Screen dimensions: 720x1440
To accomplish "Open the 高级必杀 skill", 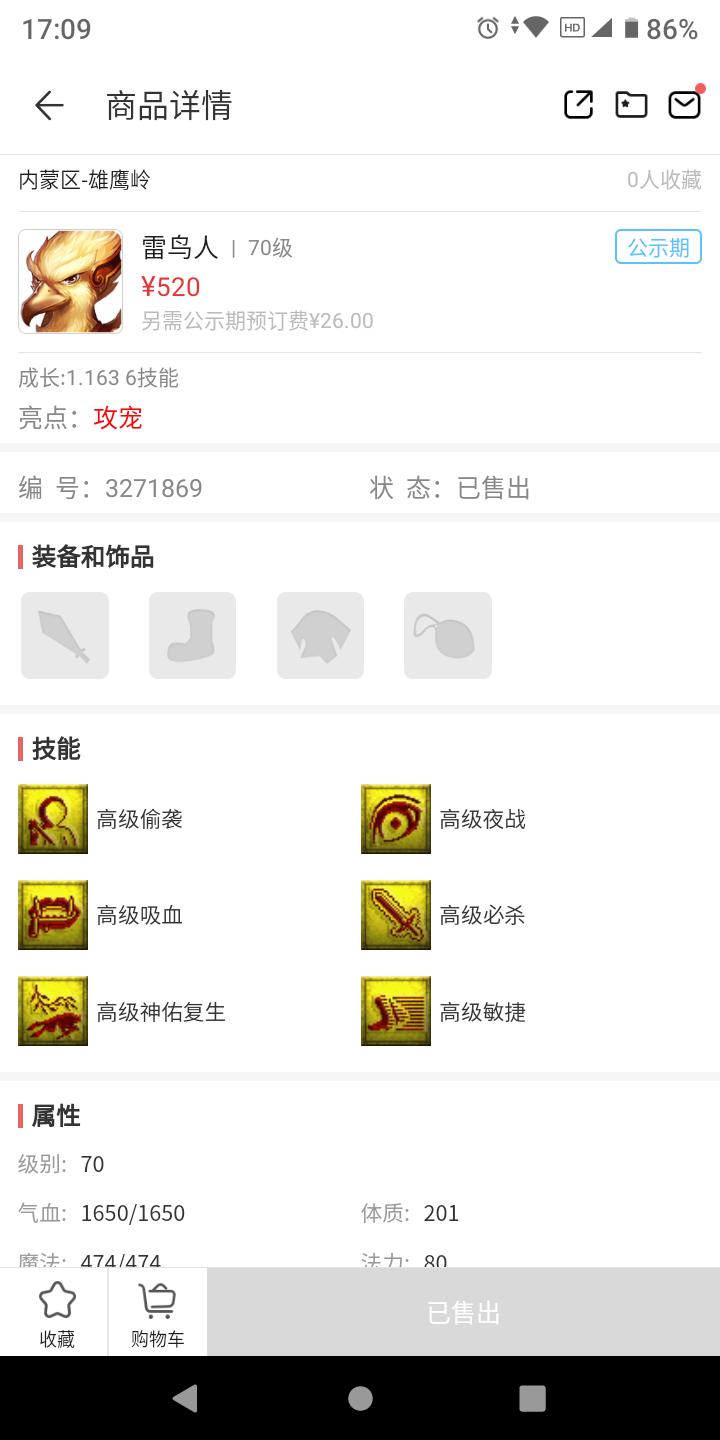I will (396, 915).
